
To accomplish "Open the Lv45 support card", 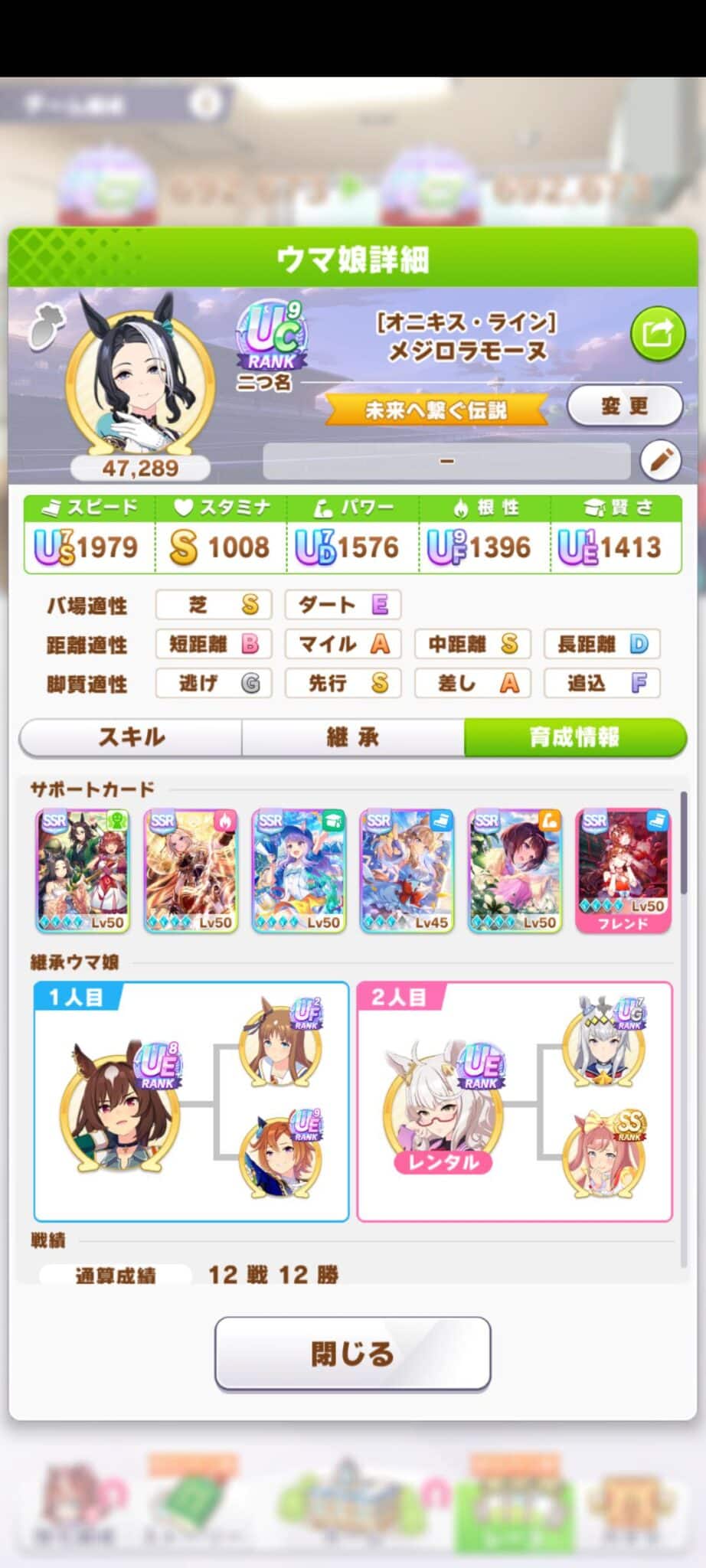I will click(407, 871).
